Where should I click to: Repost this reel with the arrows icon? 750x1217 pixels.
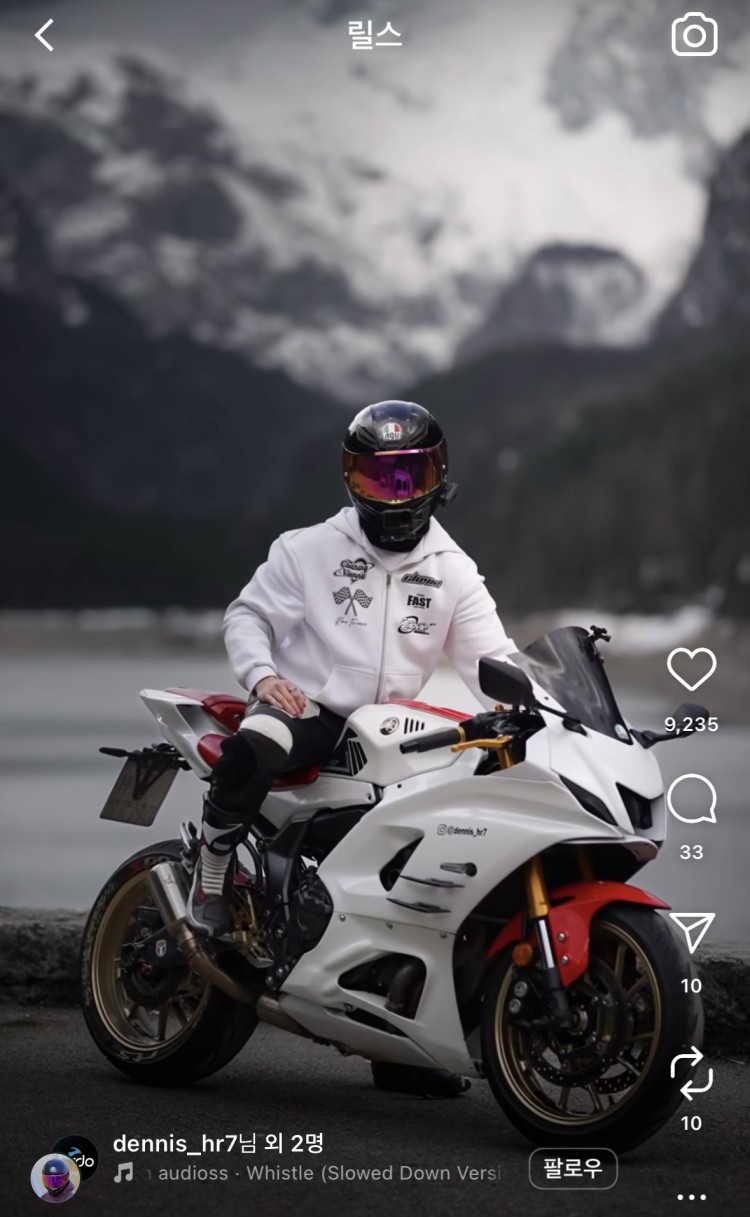691,1074
